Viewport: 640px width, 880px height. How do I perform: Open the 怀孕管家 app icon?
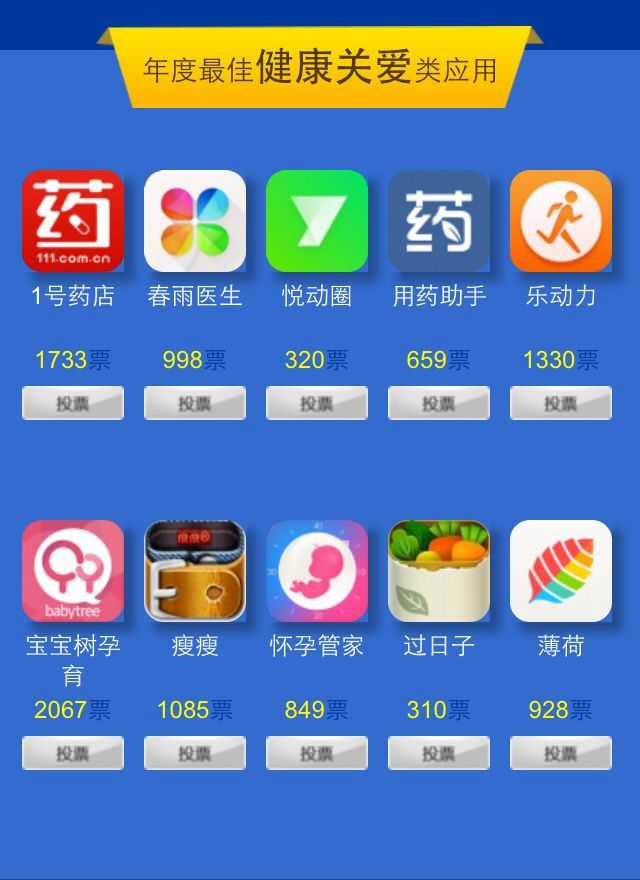pos(317,571)
